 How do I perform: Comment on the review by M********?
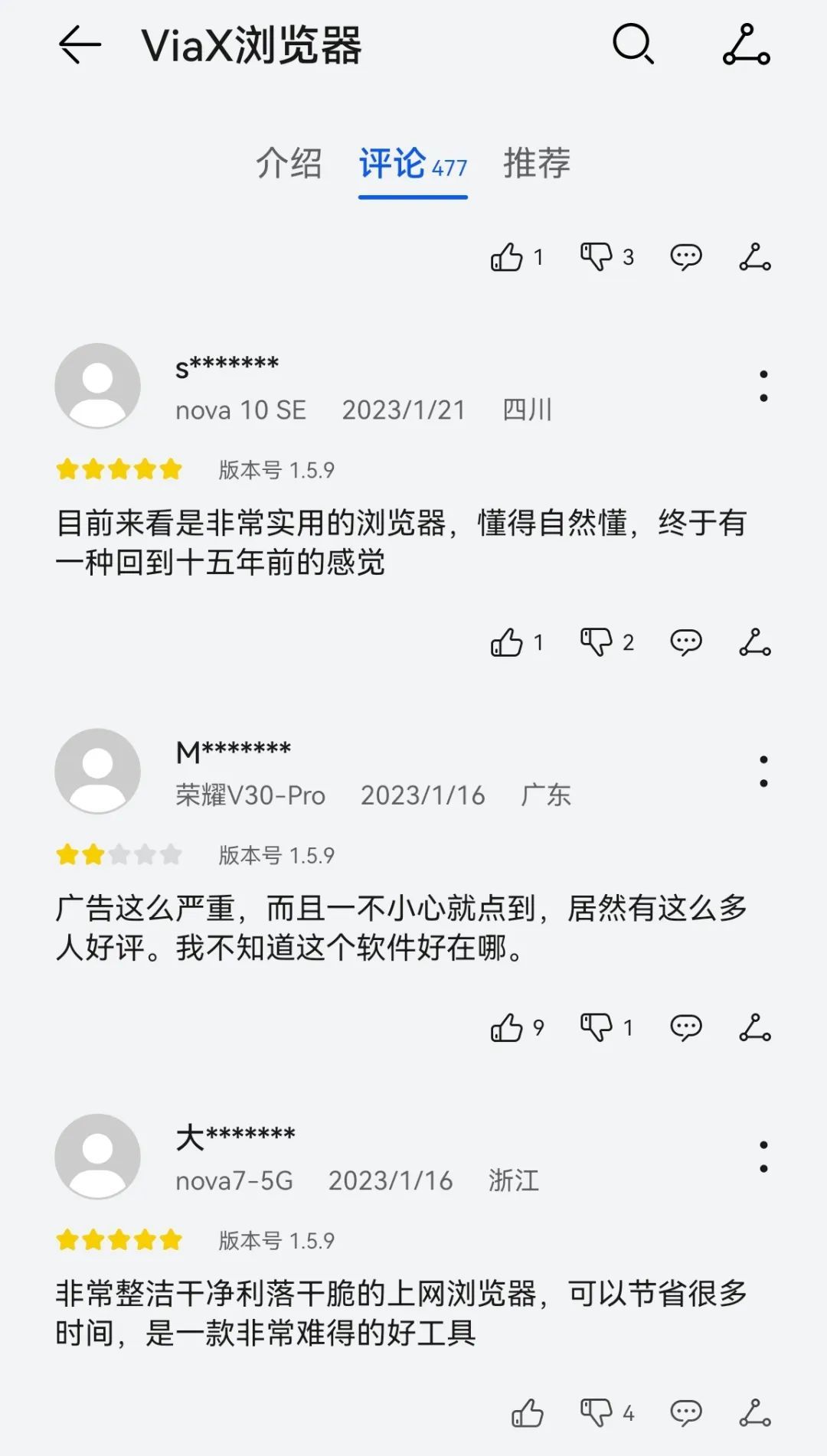click(685, 1027)
